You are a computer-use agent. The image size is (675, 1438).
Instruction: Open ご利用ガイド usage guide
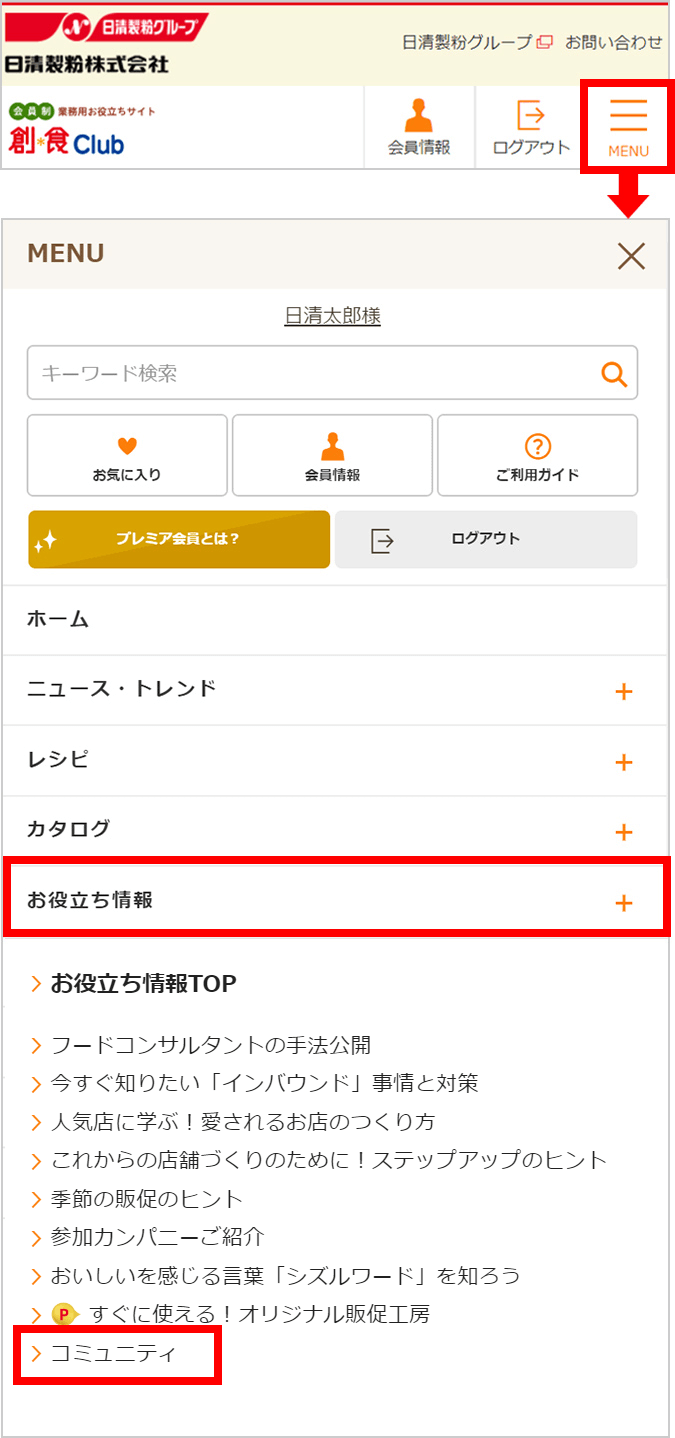coord(538,456)
